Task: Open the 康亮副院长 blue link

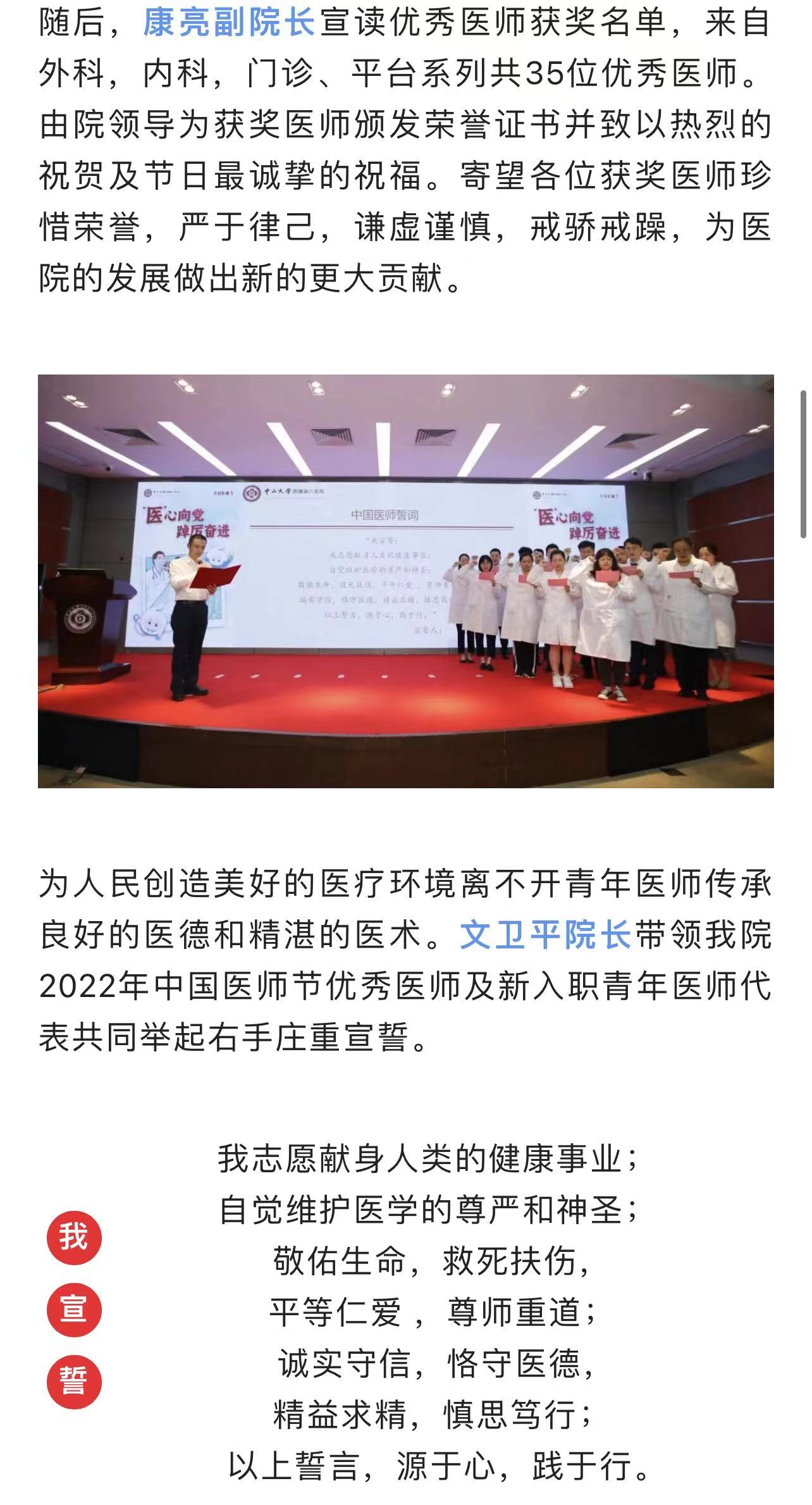Action: (x=228, y=23)
